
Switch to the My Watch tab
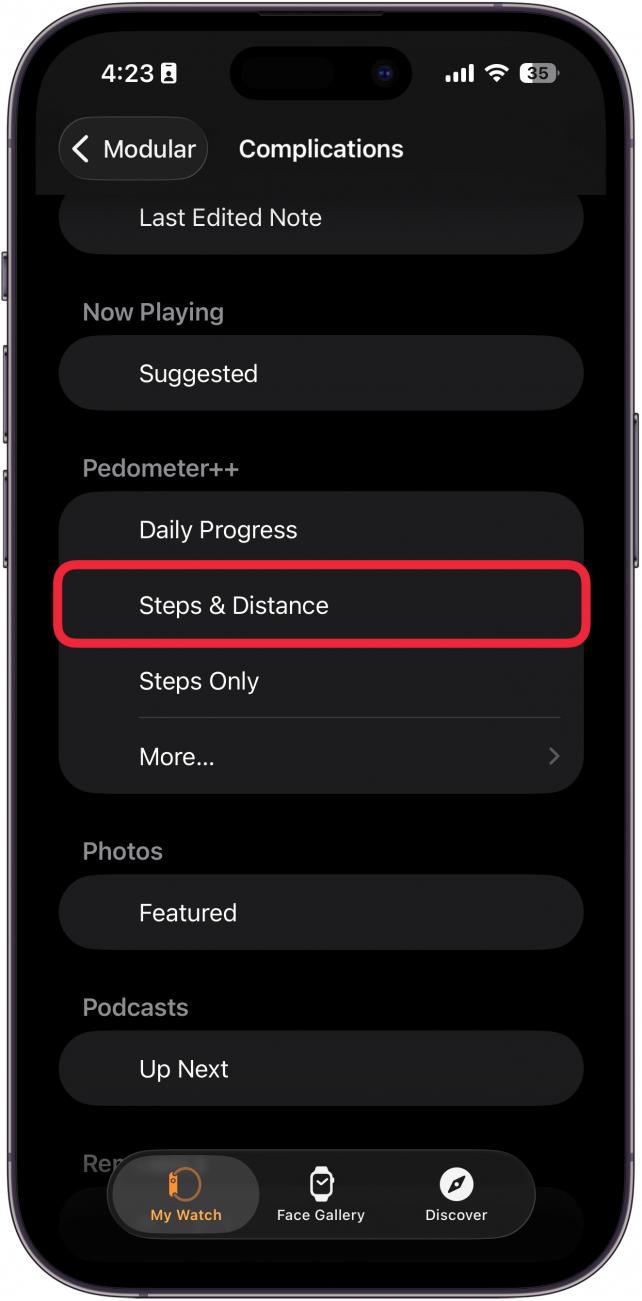(186, 1196)
